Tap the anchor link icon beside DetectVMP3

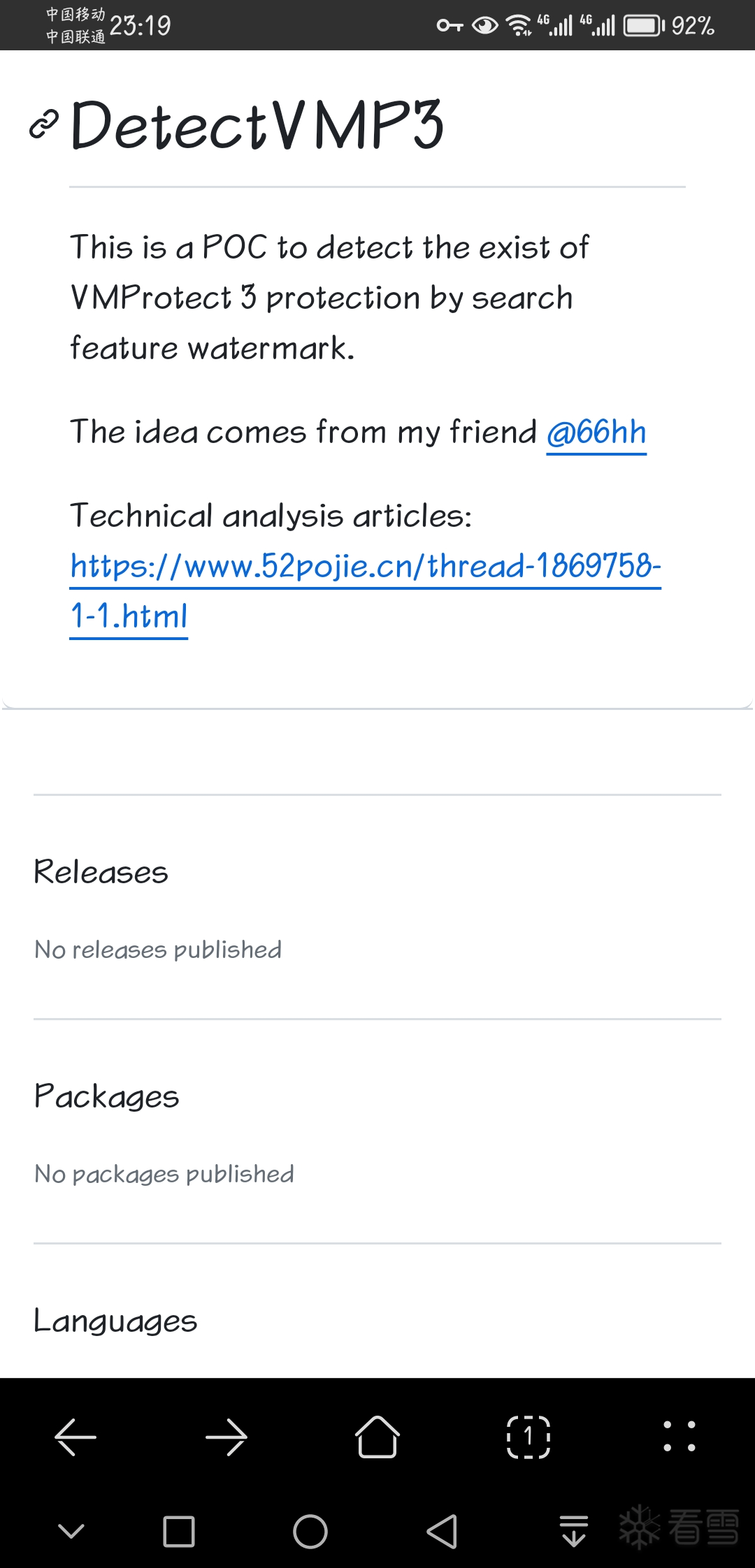click(43, 125)
